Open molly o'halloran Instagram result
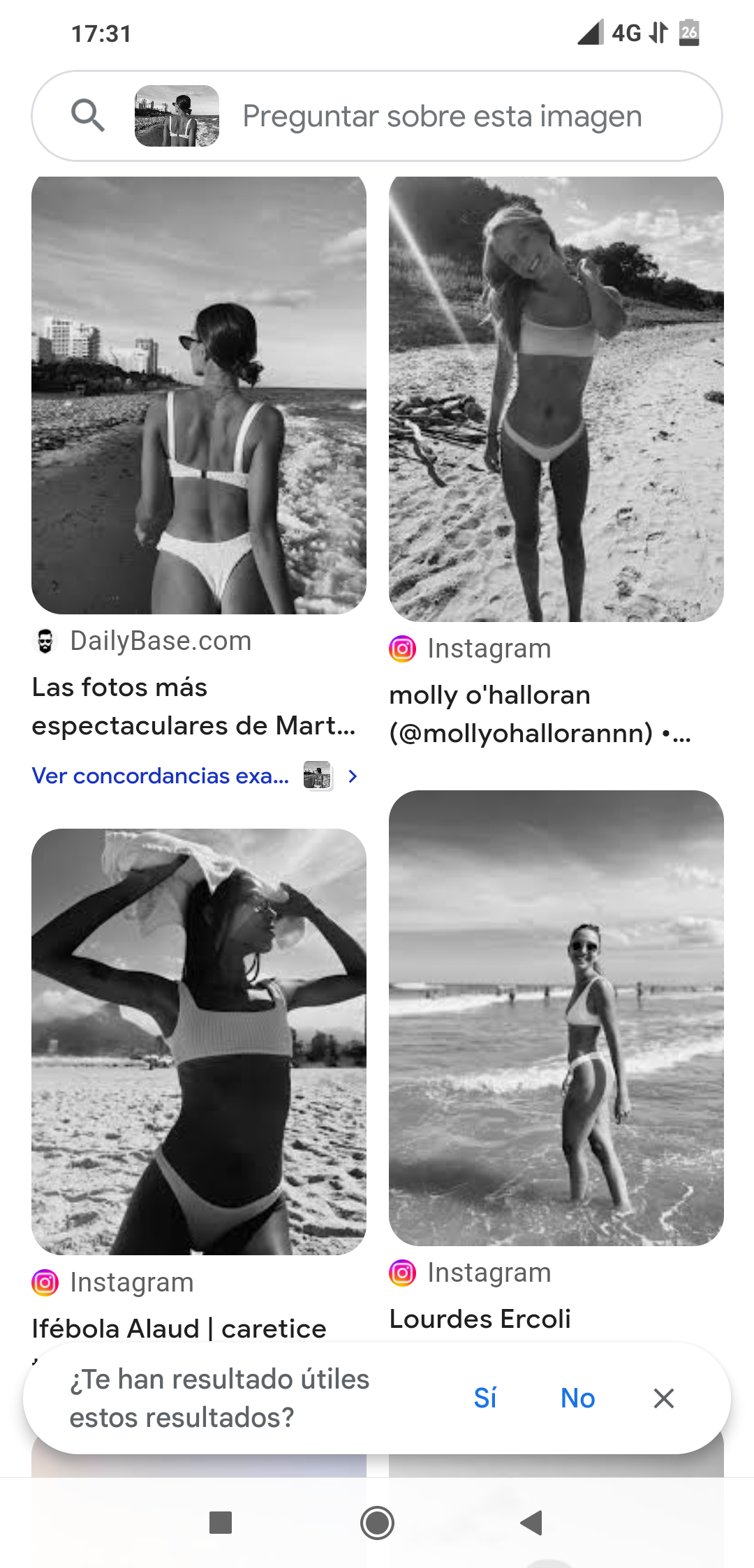This screenshot has height=1568, width=754. click(x=556, y=399)
